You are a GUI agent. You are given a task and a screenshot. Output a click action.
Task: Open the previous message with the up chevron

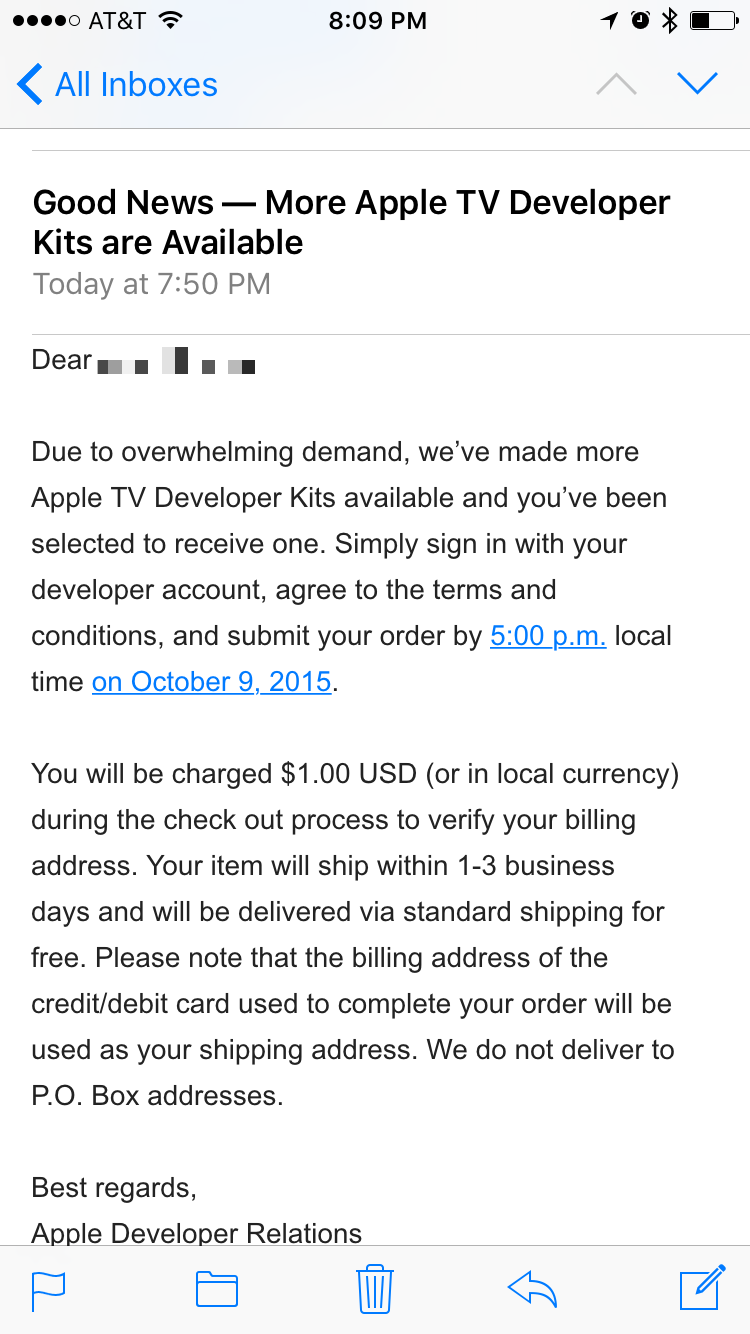[616, 83]
